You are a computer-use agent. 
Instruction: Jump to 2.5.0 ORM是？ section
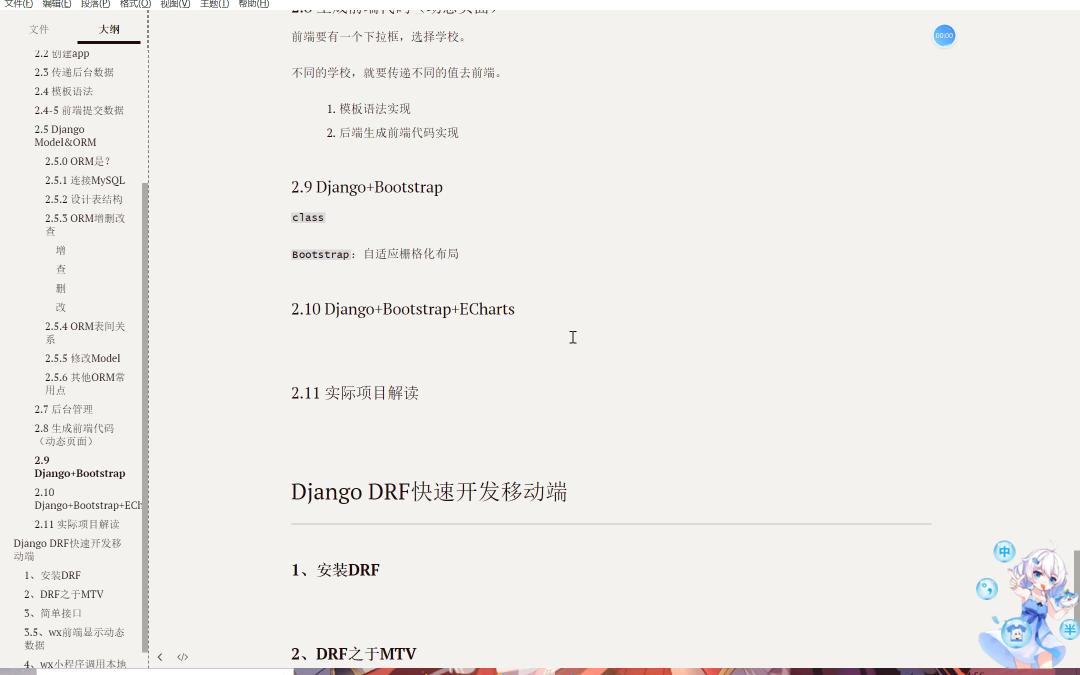pyautogui.click(x=77, y=161)
